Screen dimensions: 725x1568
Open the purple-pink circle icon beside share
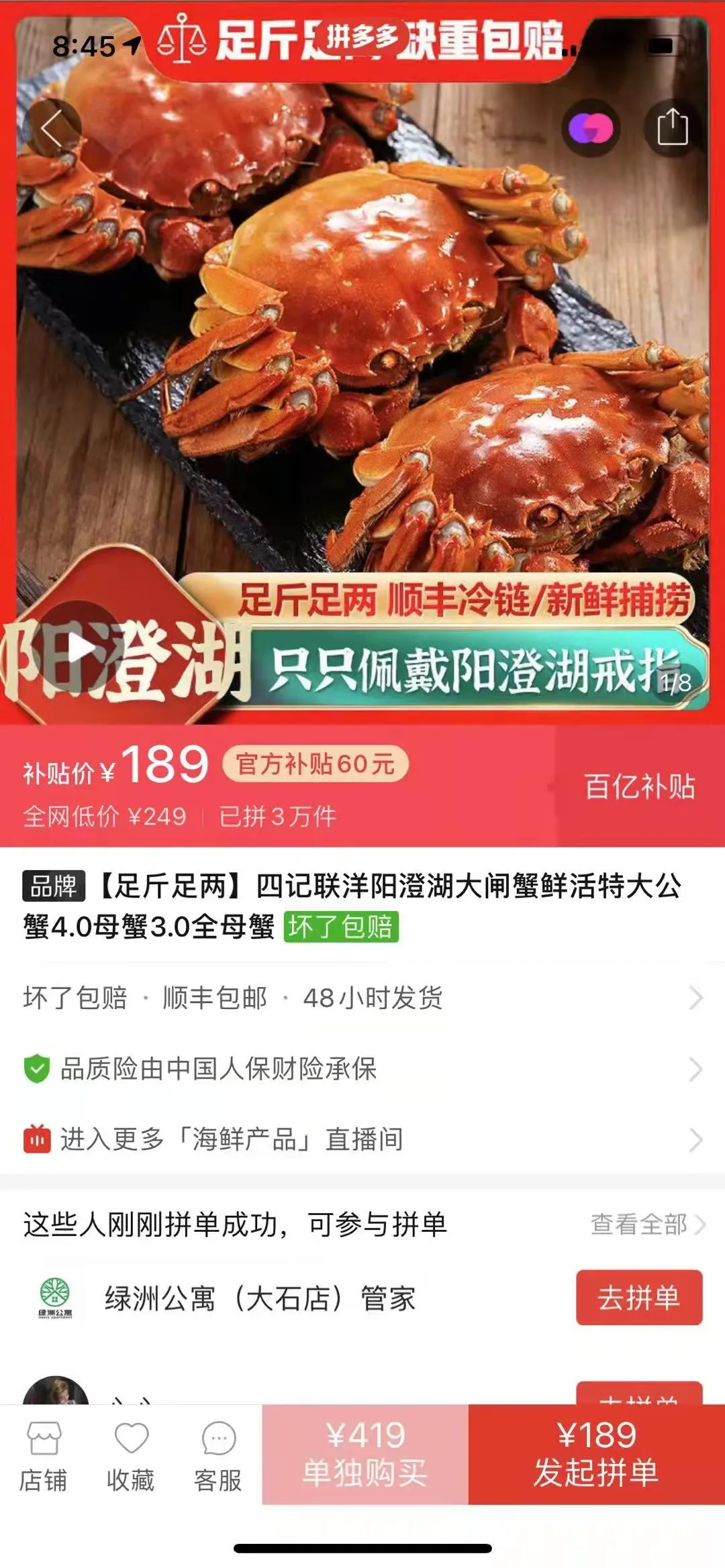591,127
